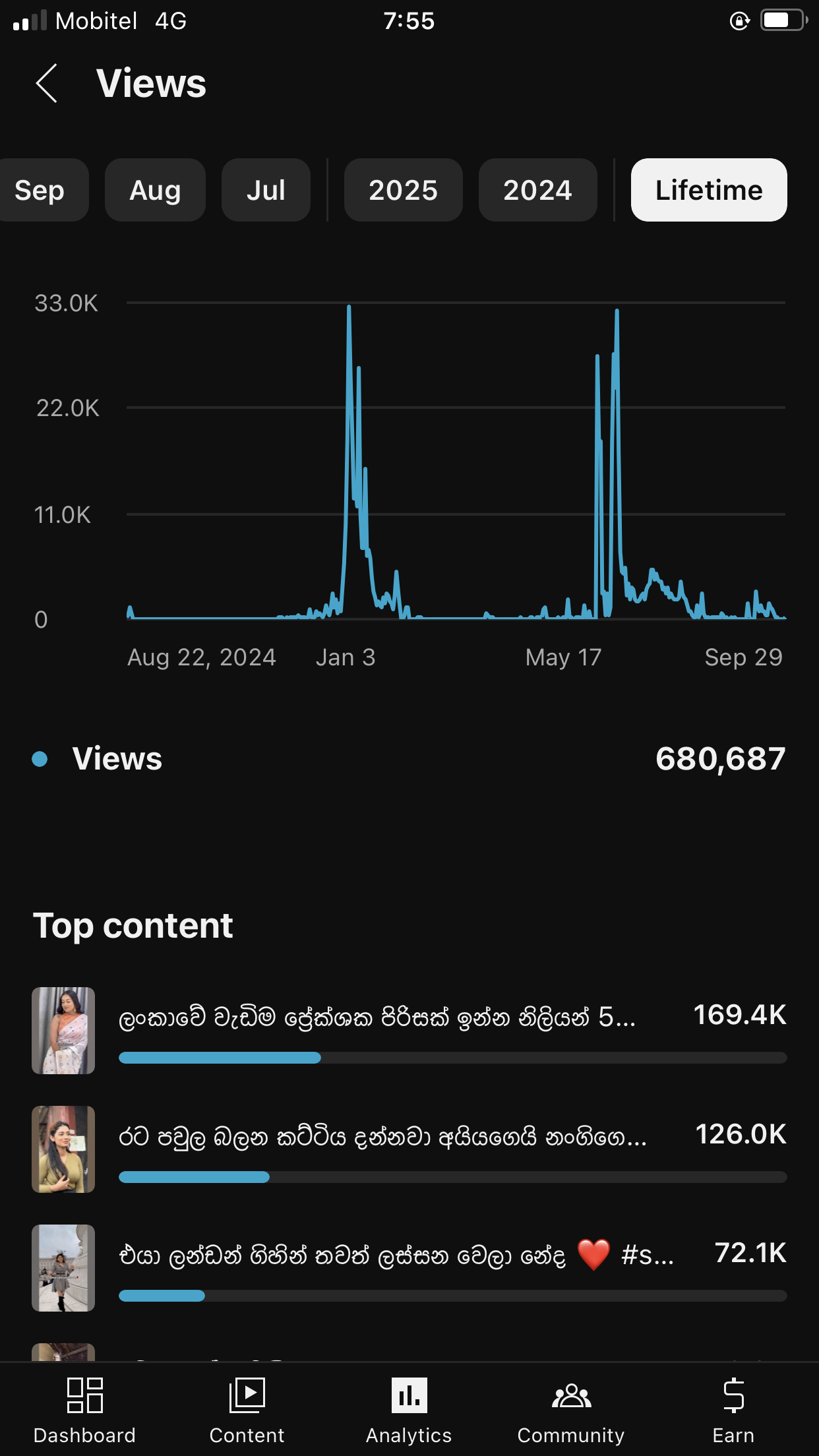Show views for Jul

[x=266, y=191]
